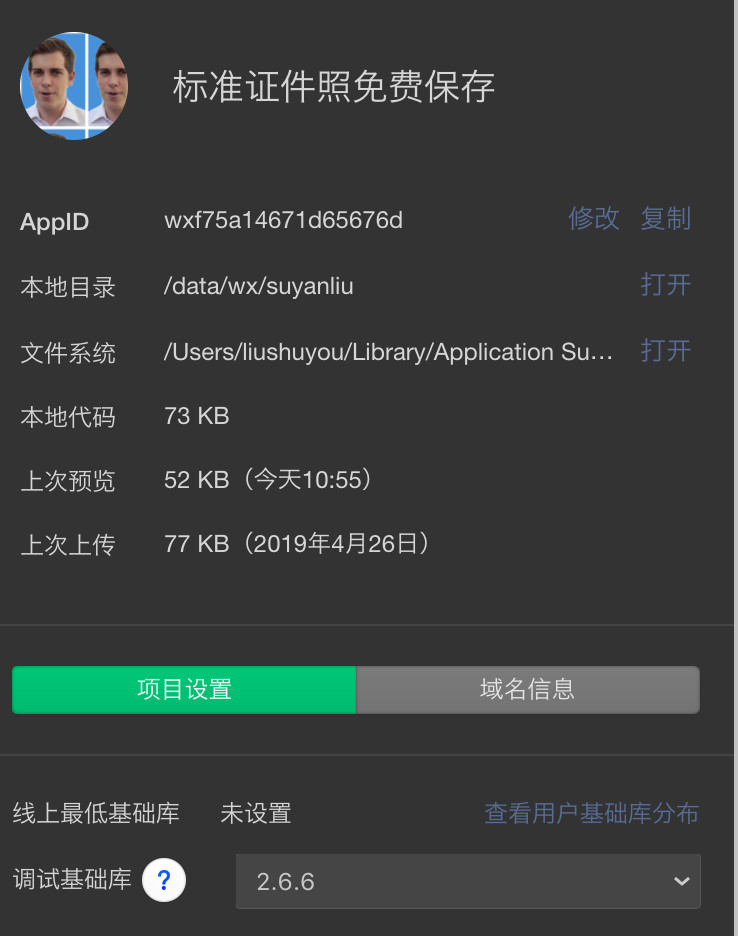Copy the AppID with 复制
The height and width of the screenshot is (936, 738).
(x=666, y=219)
